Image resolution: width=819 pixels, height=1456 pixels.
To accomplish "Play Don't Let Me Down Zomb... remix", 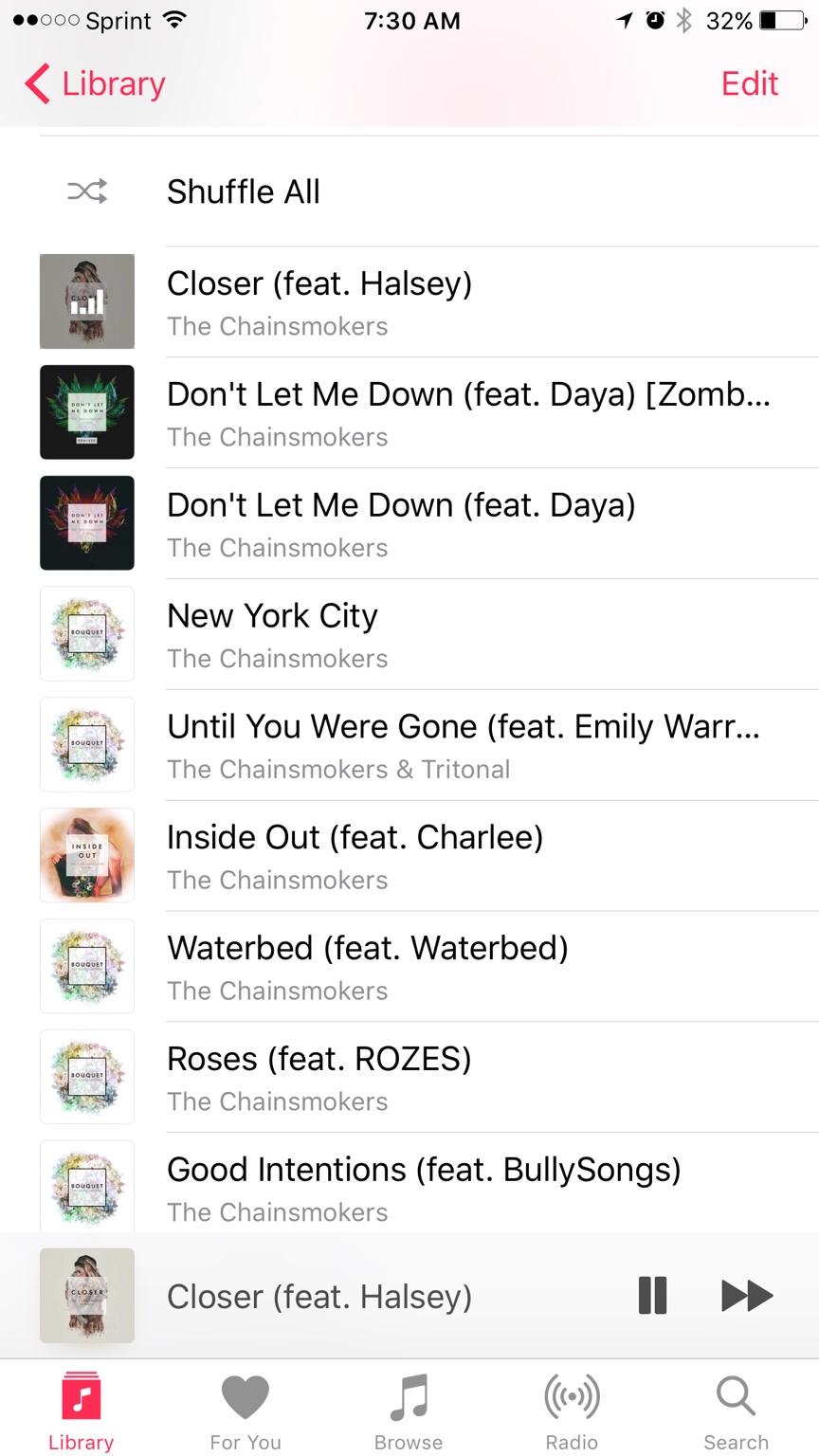I will pos(468,412).
